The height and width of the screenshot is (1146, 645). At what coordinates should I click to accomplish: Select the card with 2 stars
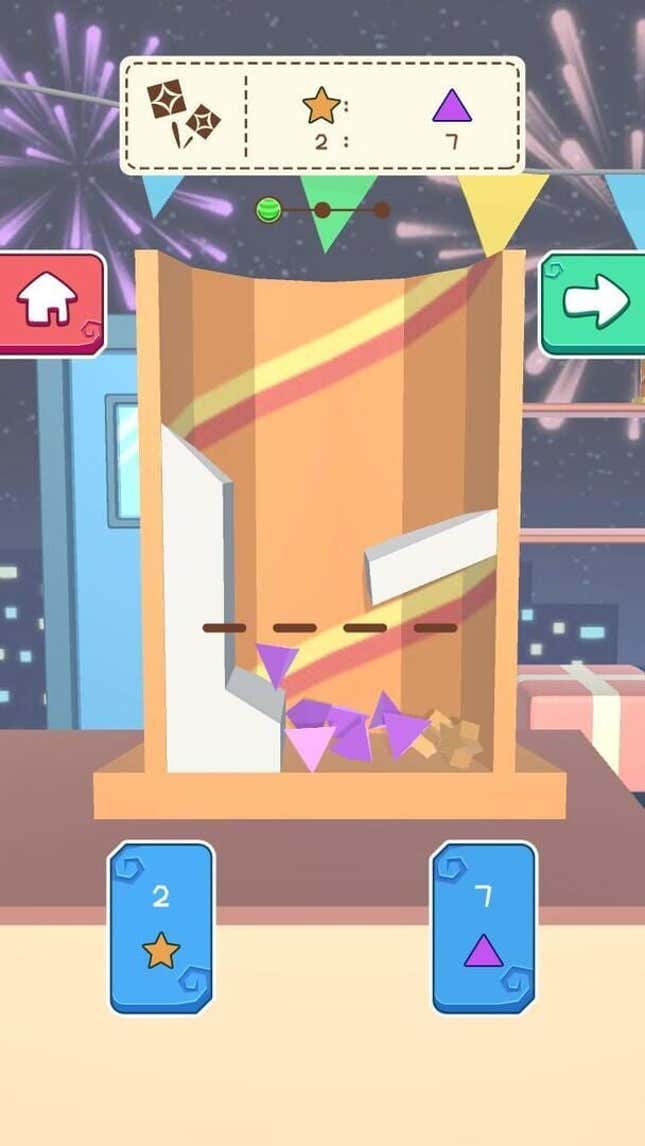click(x=161, y=927)
